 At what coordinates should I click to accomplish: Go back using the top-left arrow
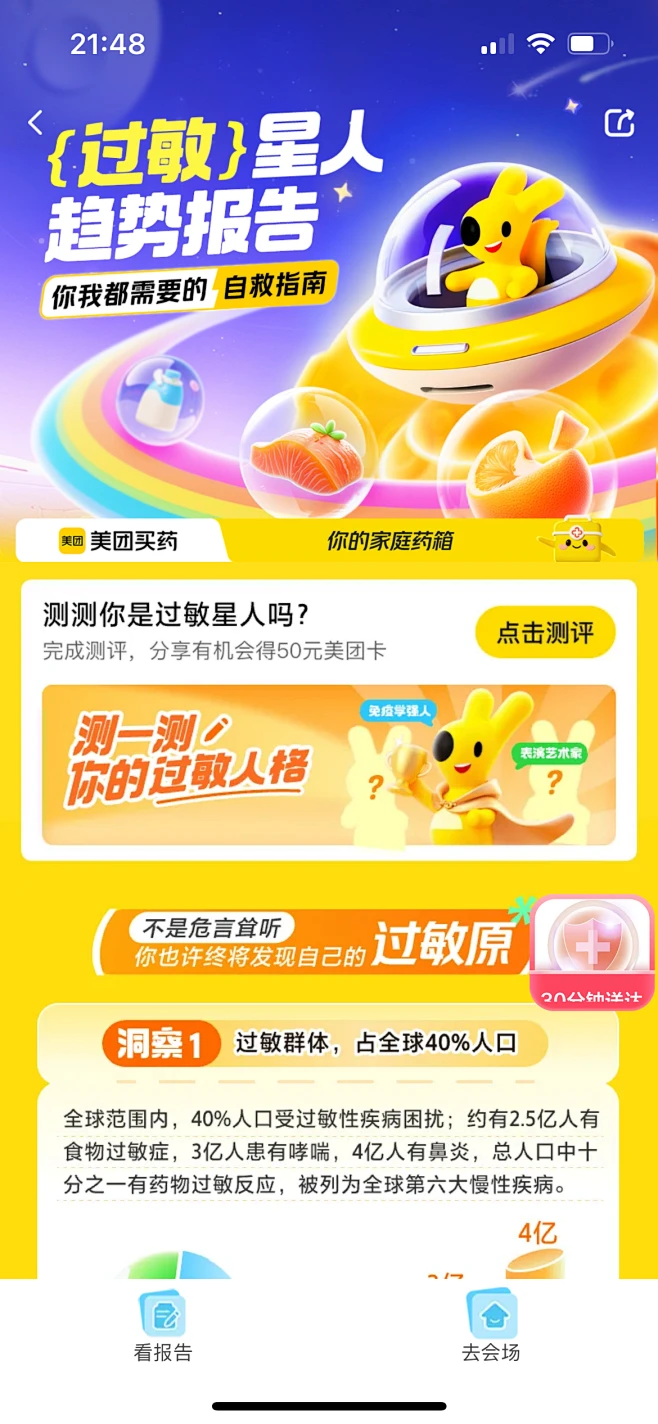pos(36,123)
